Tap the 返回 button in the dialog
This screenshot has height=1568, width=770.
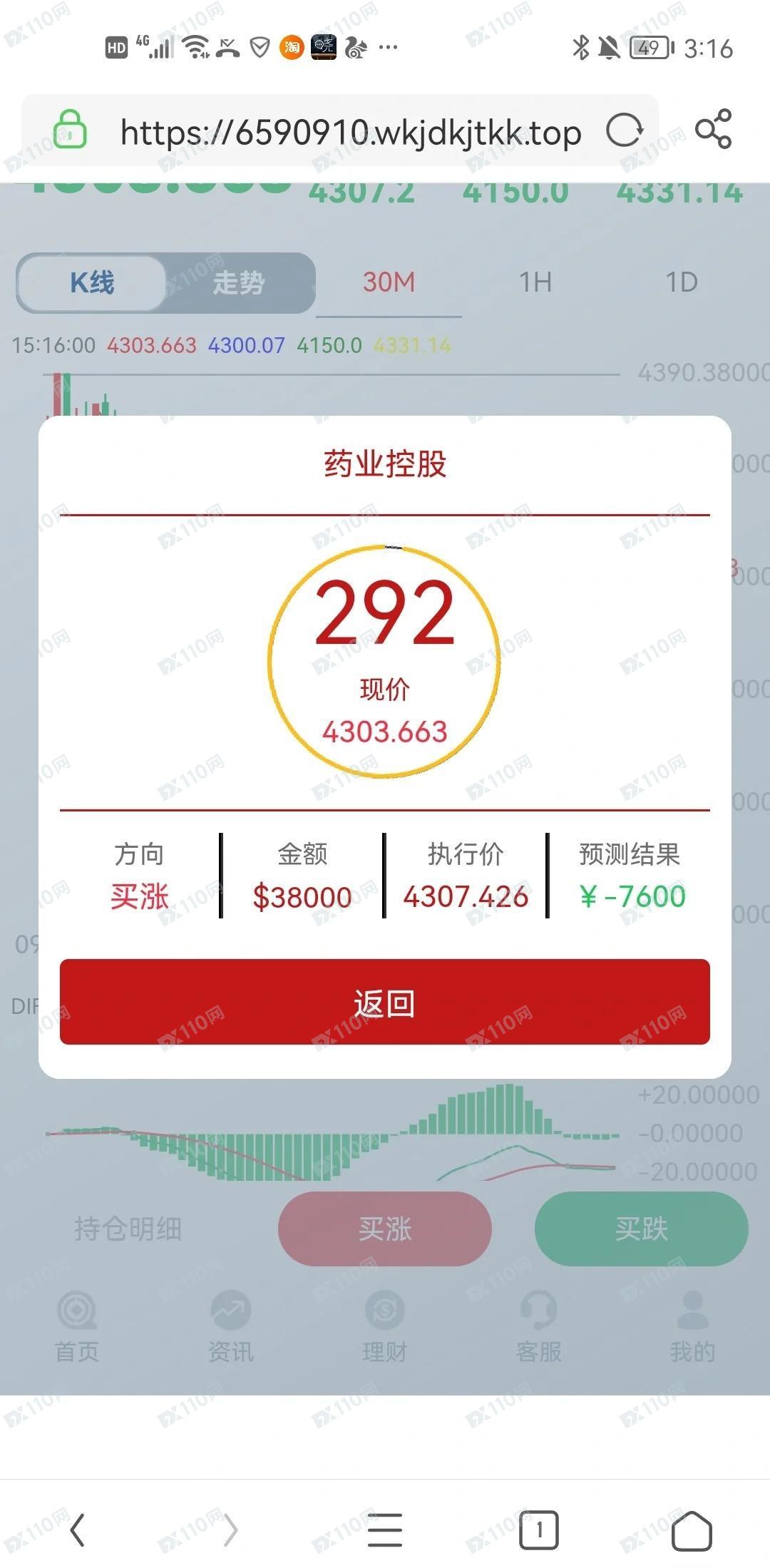point(384,1002)
